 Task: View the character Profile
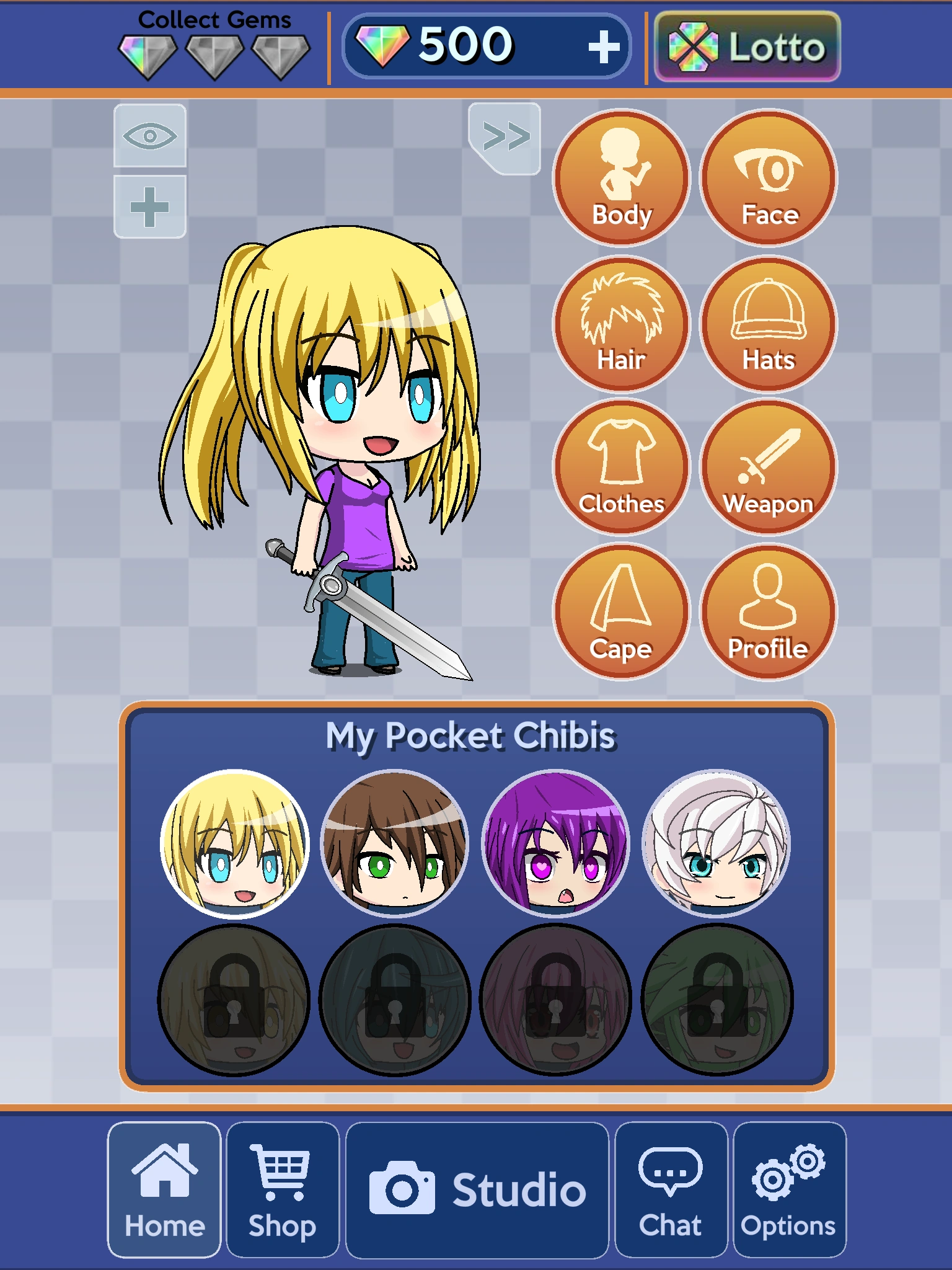point(769,612)
